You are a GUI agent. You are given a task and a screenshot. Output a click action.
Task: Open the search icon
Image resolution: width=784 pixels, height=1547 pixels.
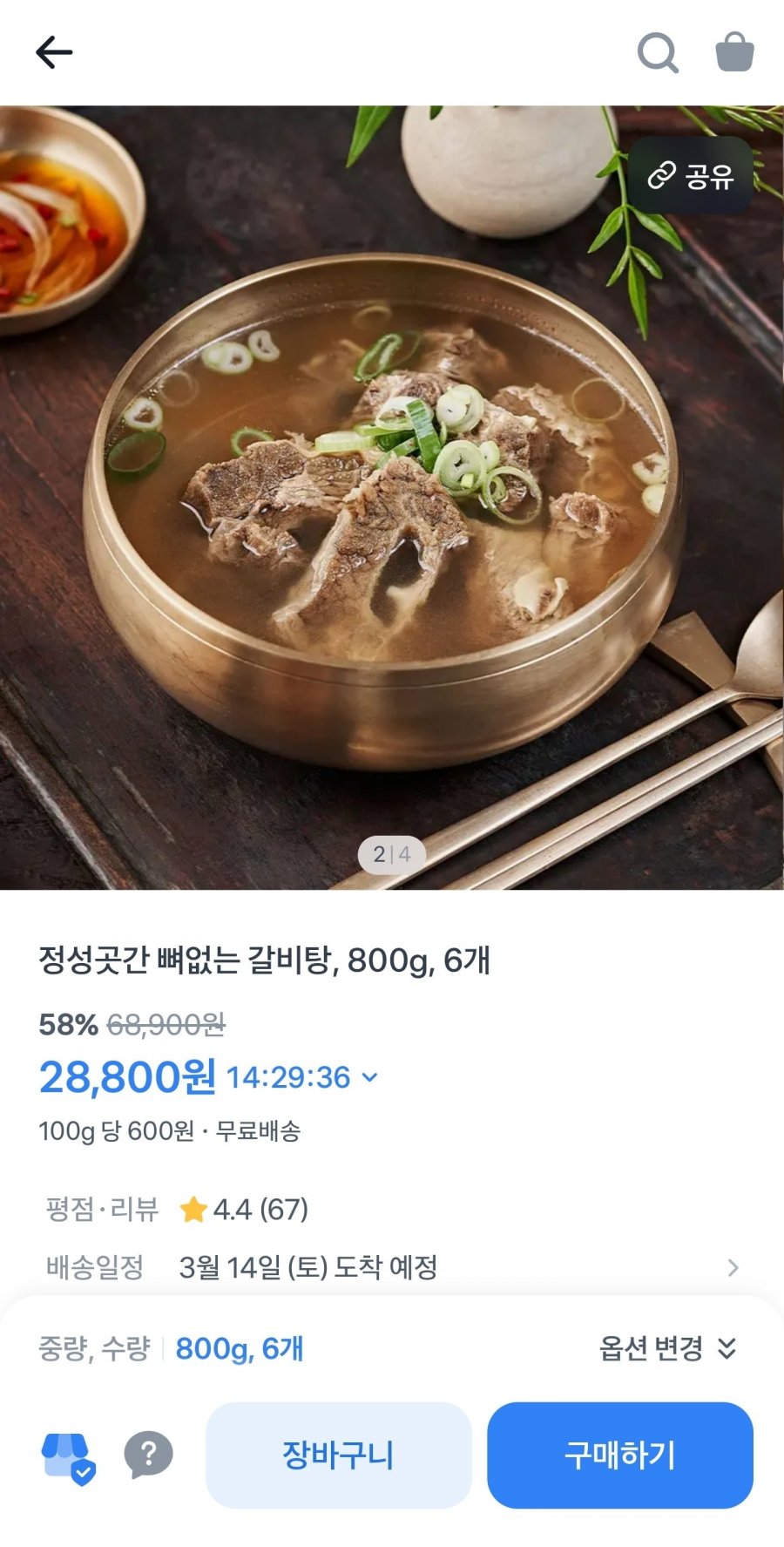(658, 52)
